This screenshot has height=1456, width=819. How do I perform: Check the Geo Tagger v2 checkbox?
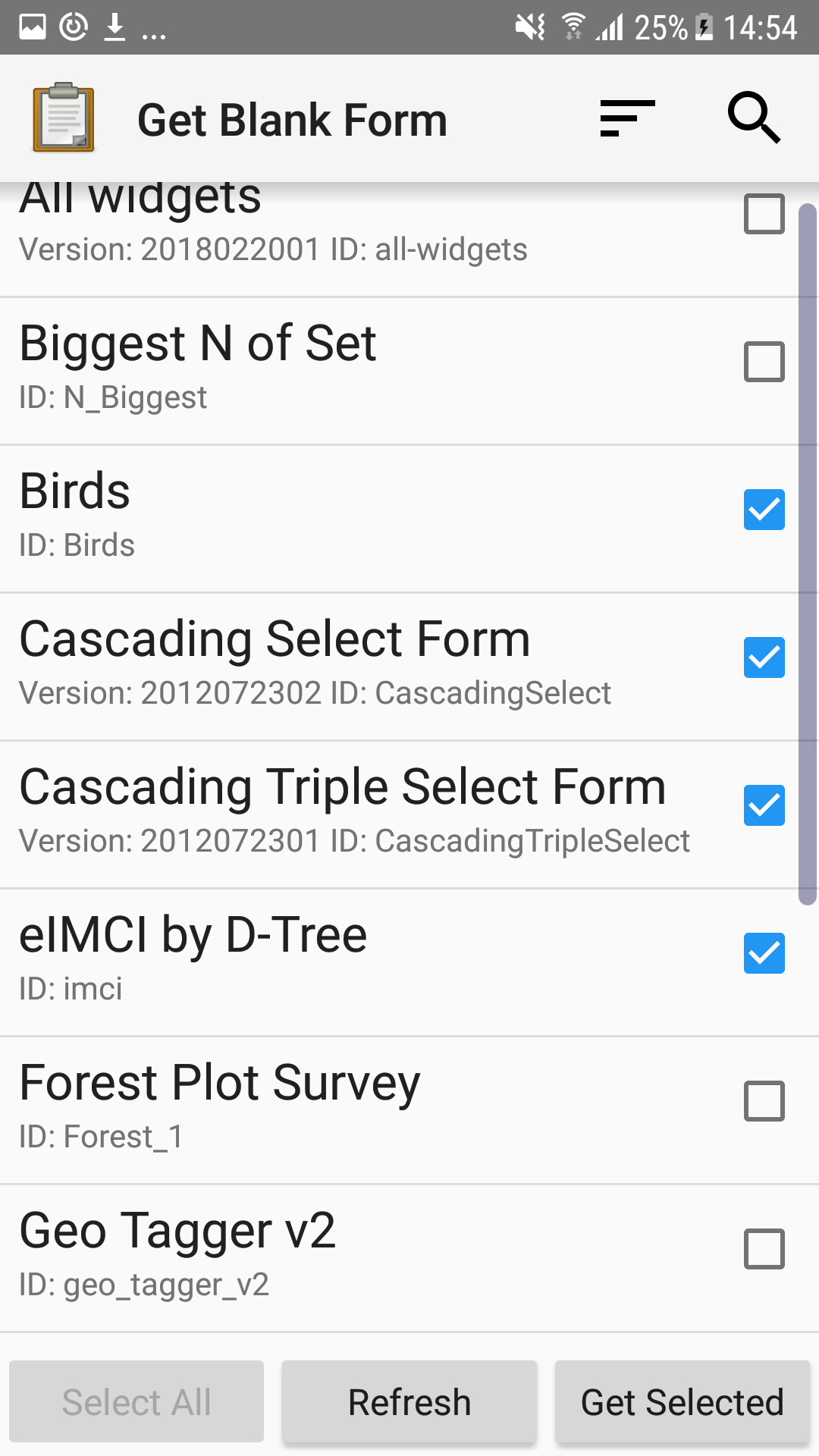[764, 1245]
